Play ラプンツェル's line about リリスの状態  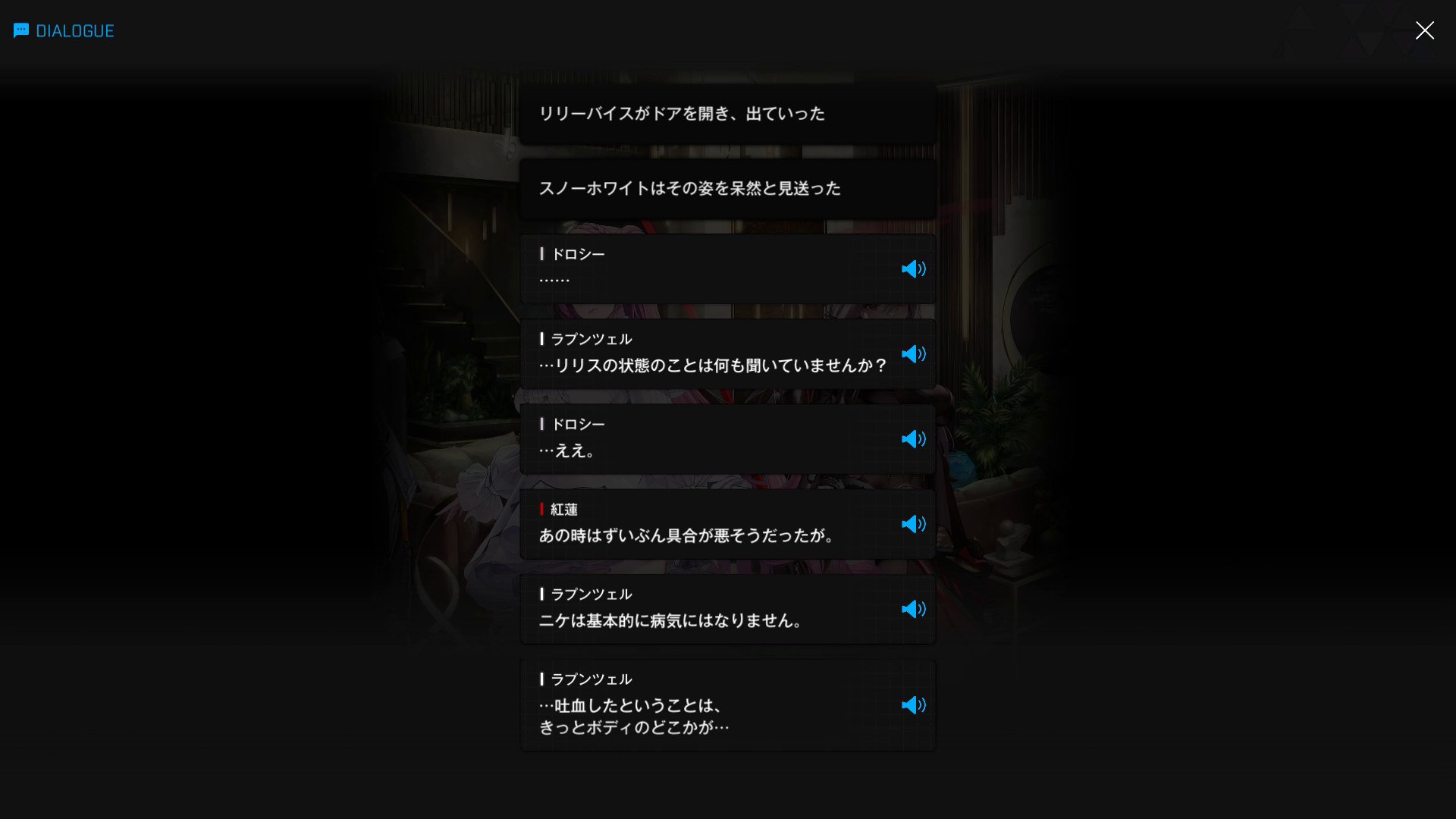913,354
